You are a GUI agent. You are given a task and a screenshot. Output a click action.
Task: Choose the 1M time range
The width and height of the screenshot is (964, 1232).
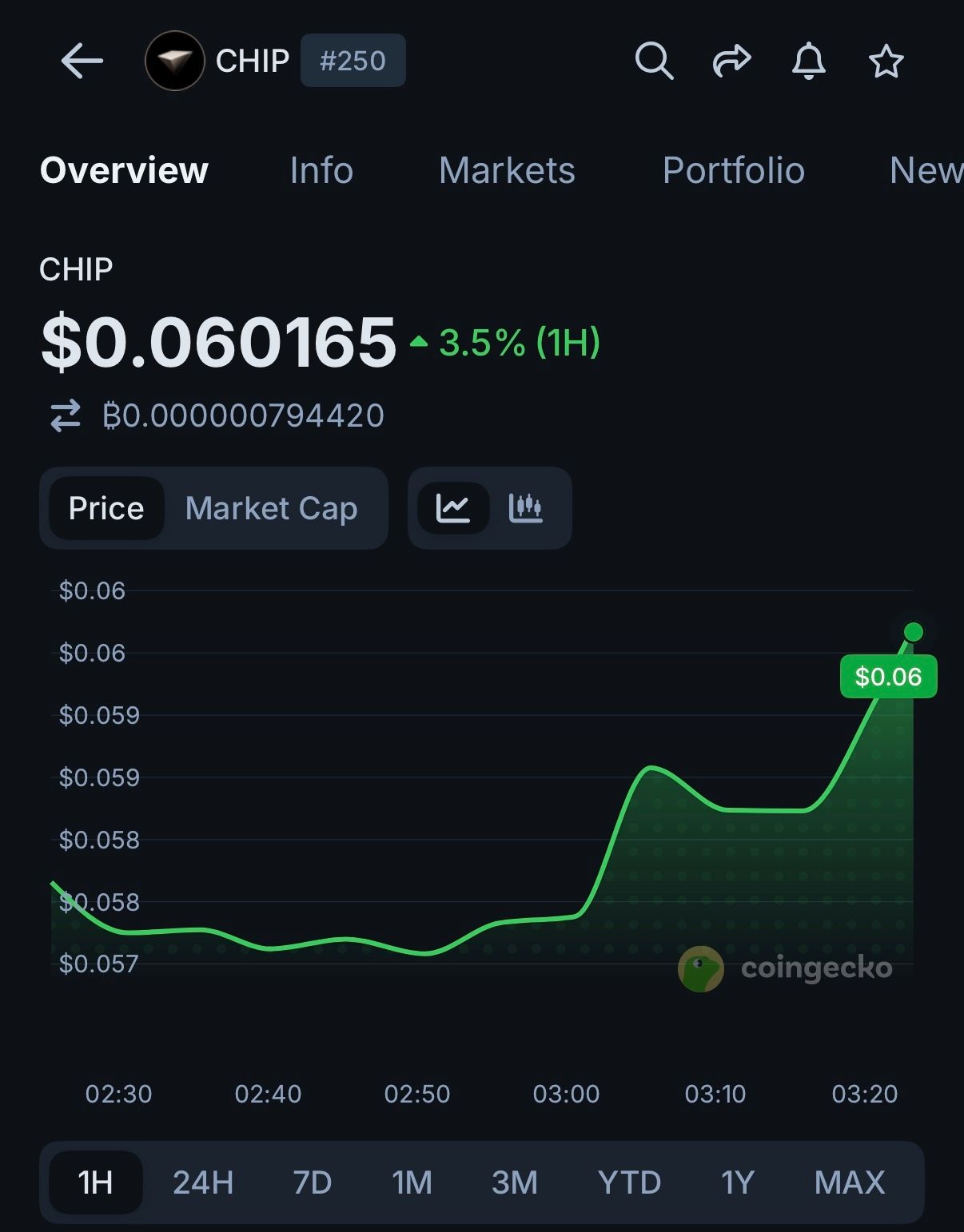click(412, 1182)
